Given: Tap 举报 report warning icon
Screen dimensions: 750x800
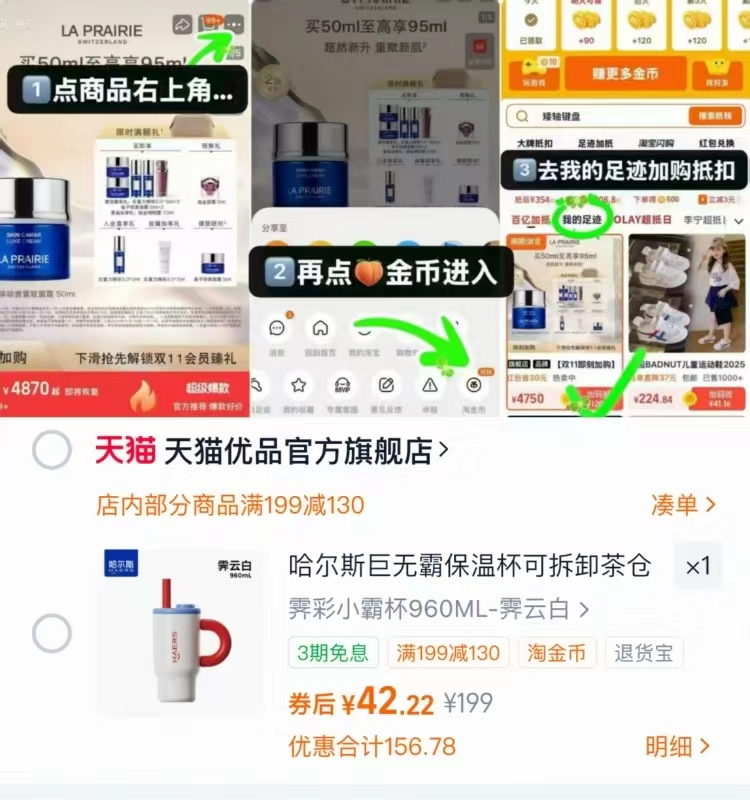Looking at the screenshot, I should tap(430, 386).
